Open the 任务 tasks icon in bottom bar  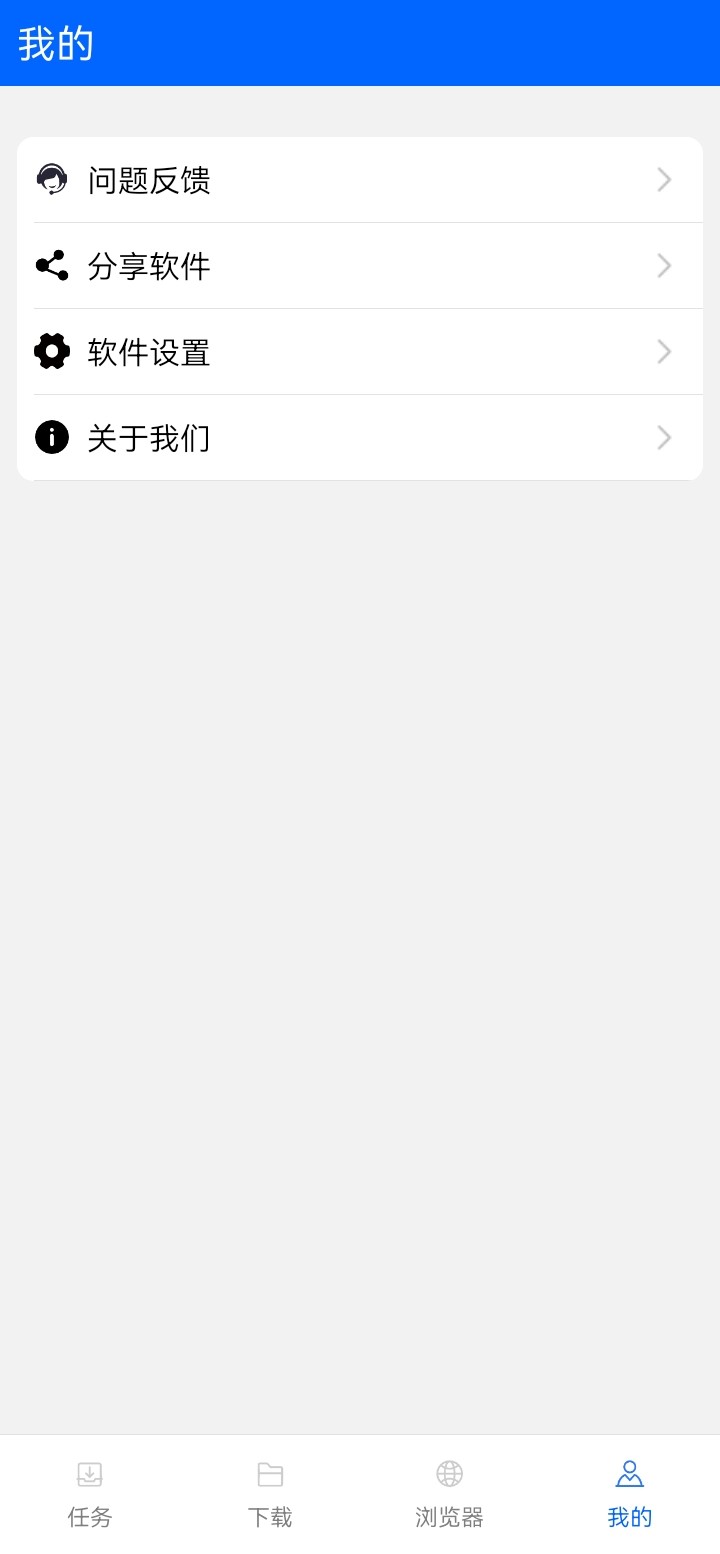[x=89, y=1473]
